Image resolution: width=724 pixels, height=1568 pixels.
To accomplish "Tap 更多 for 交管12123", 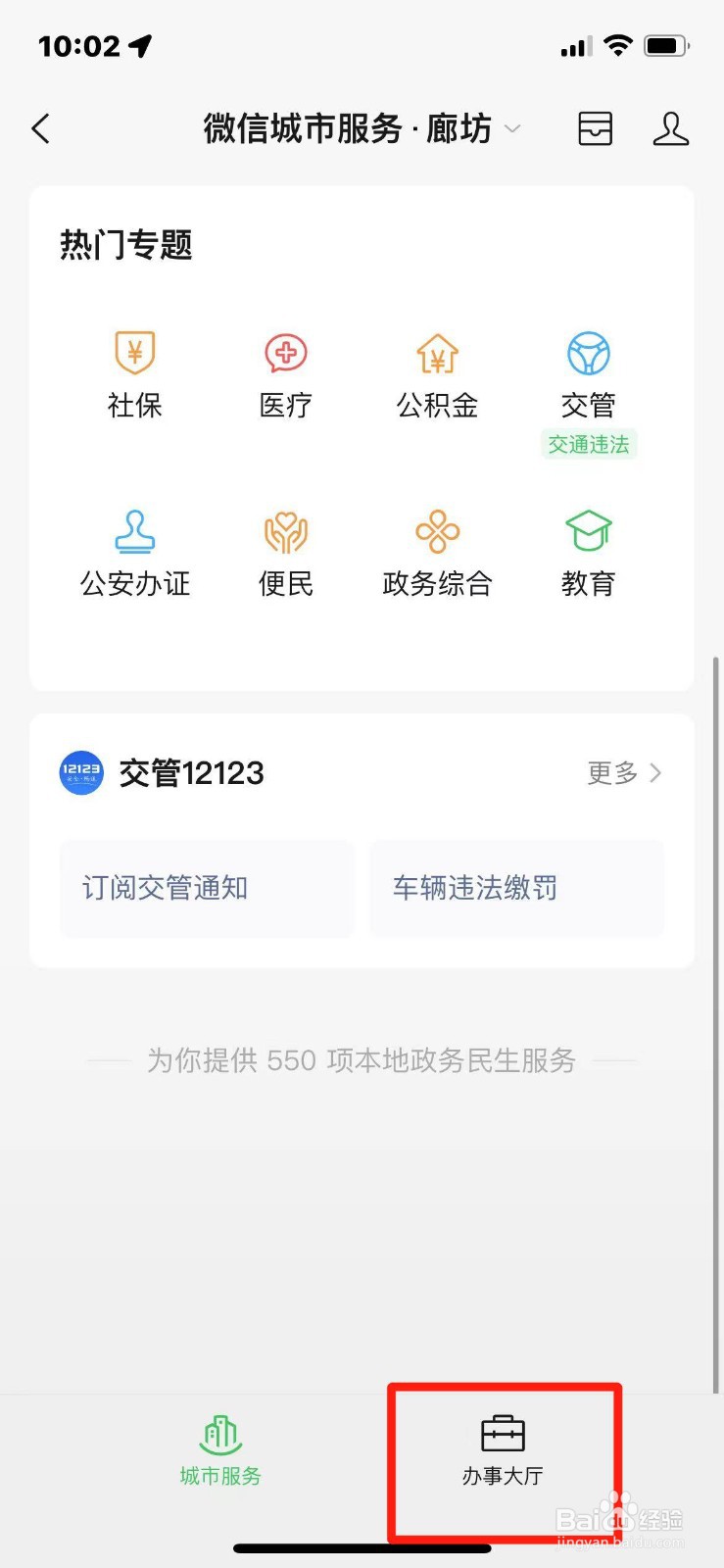I will 625,773.
